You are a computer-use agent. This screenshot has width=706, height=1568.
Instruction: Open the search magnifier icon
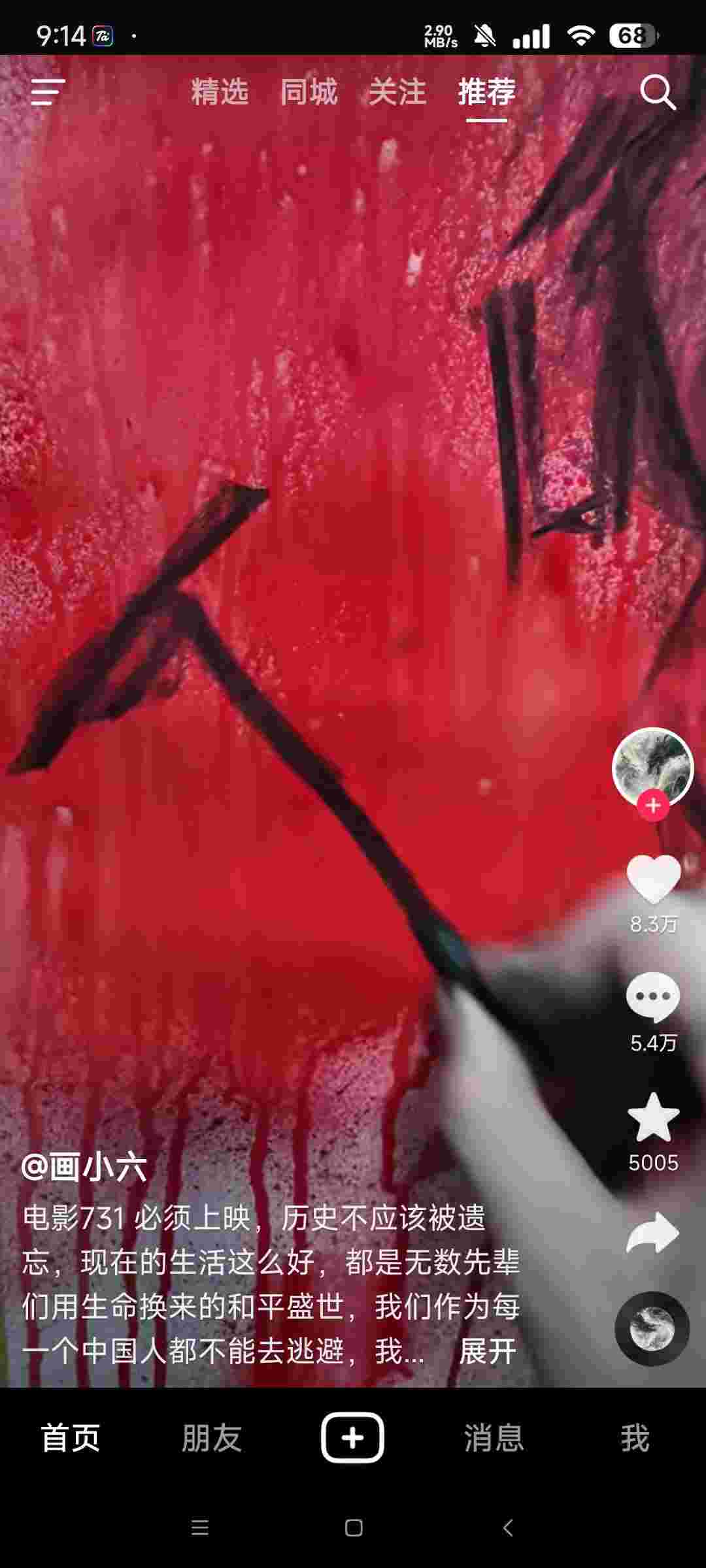point(657,92)
